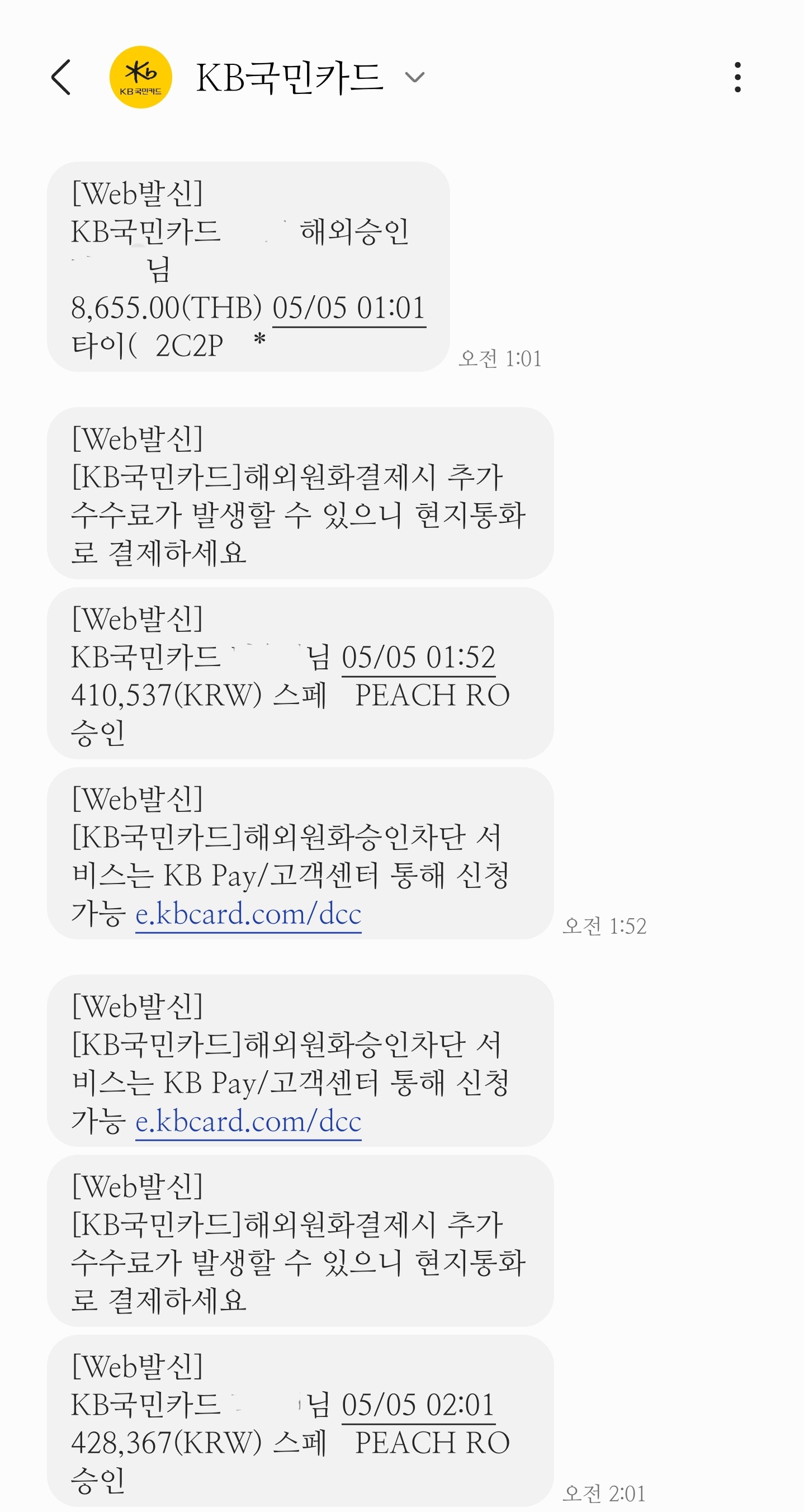
Task: Tap the underlined date 05/05 01:01
Action: click(x=348, y=308)
